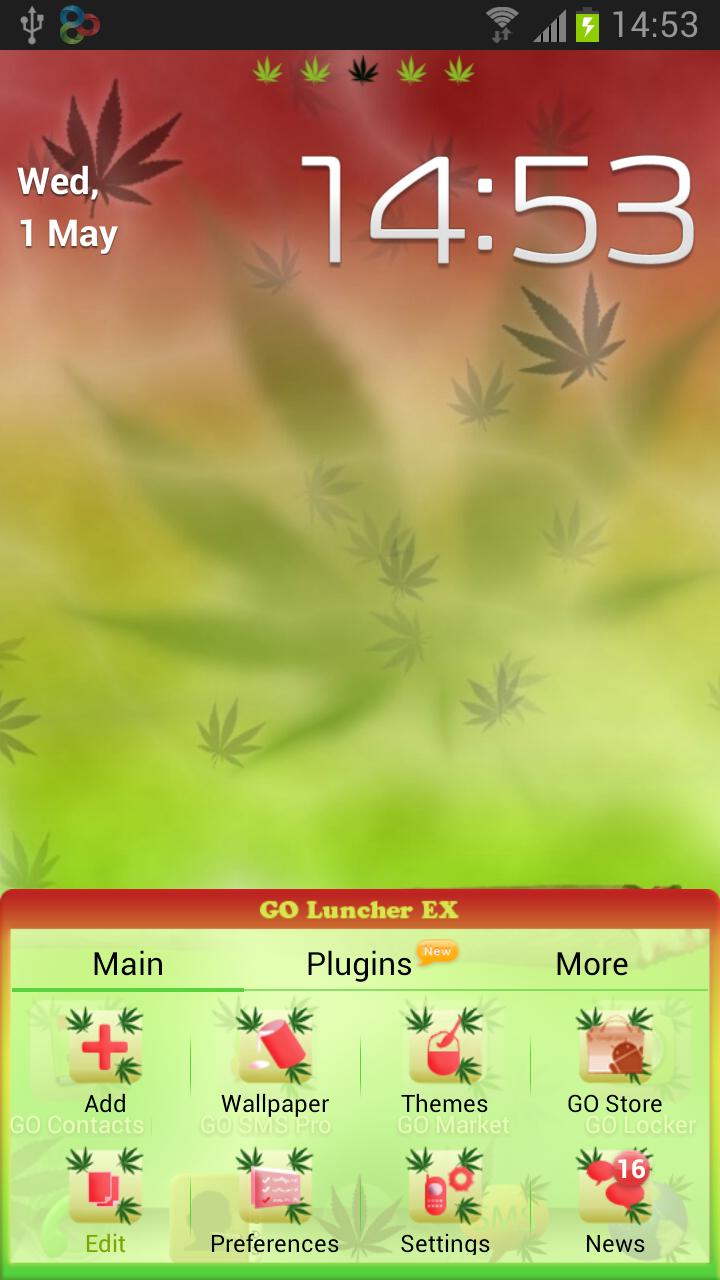
Task: Tap Add in the launcher menu
Action: [105, 1060]
